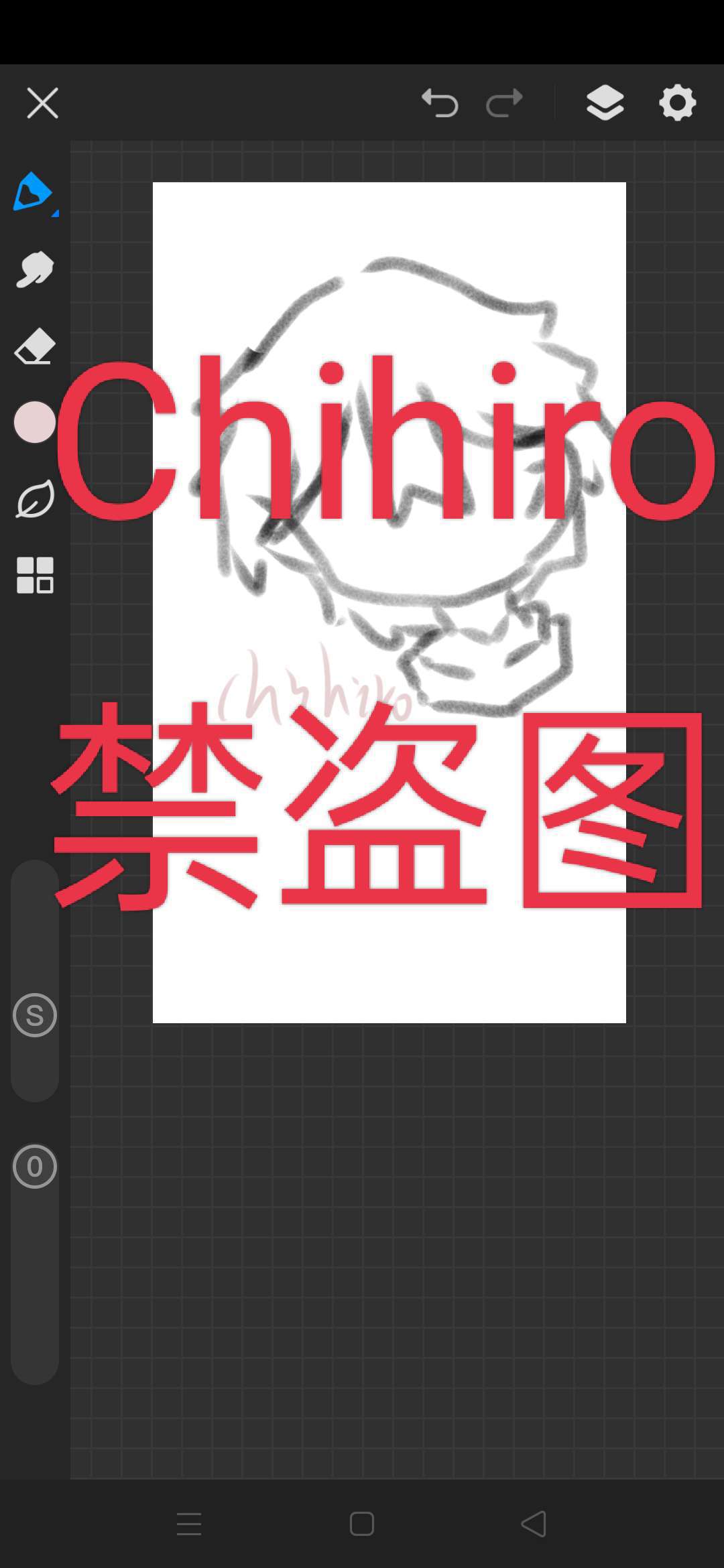Image resolution: width=724 pixels, height=1568 pixels.
Task: Tap the brush size S slider handle
Action: click(35, 1015)
